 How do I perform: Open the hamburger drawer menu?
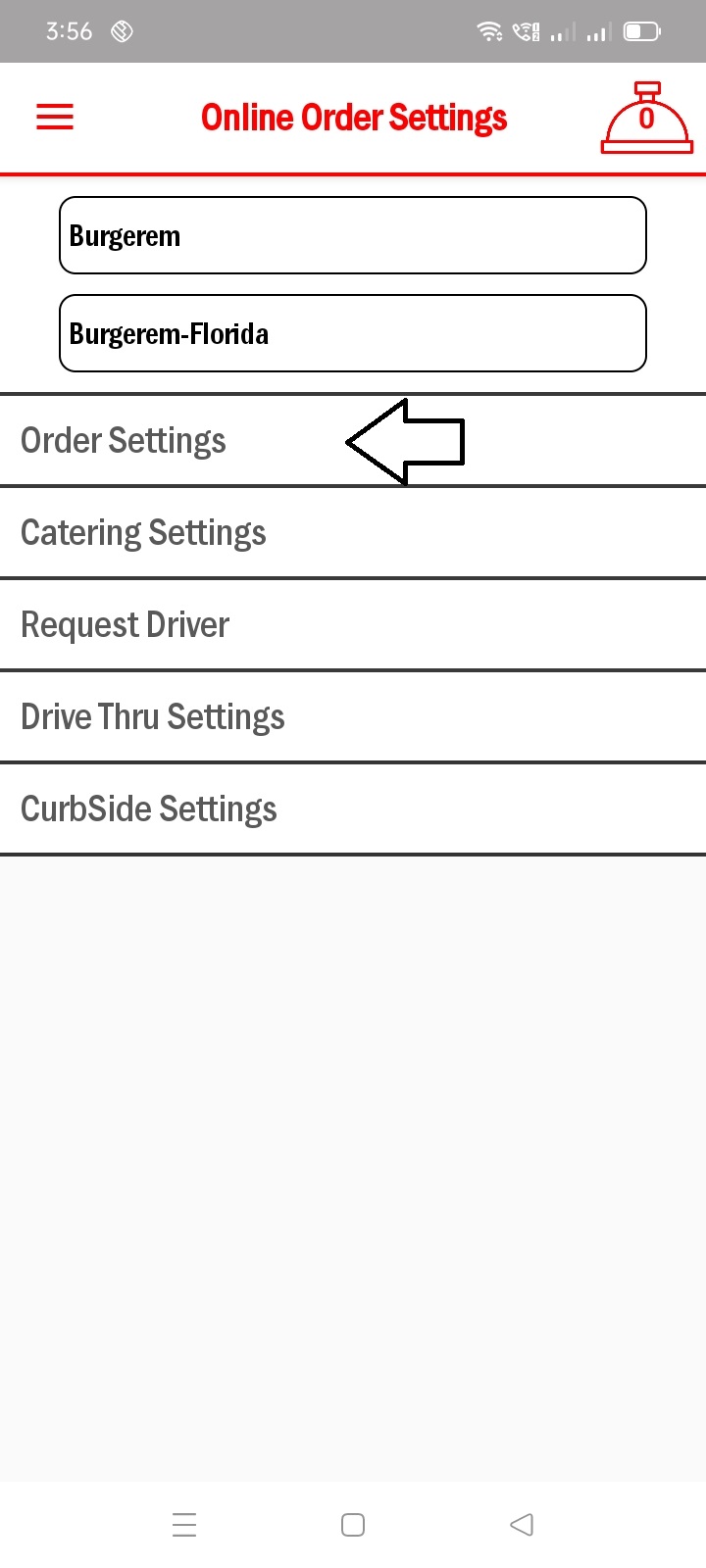pos(55,118)
